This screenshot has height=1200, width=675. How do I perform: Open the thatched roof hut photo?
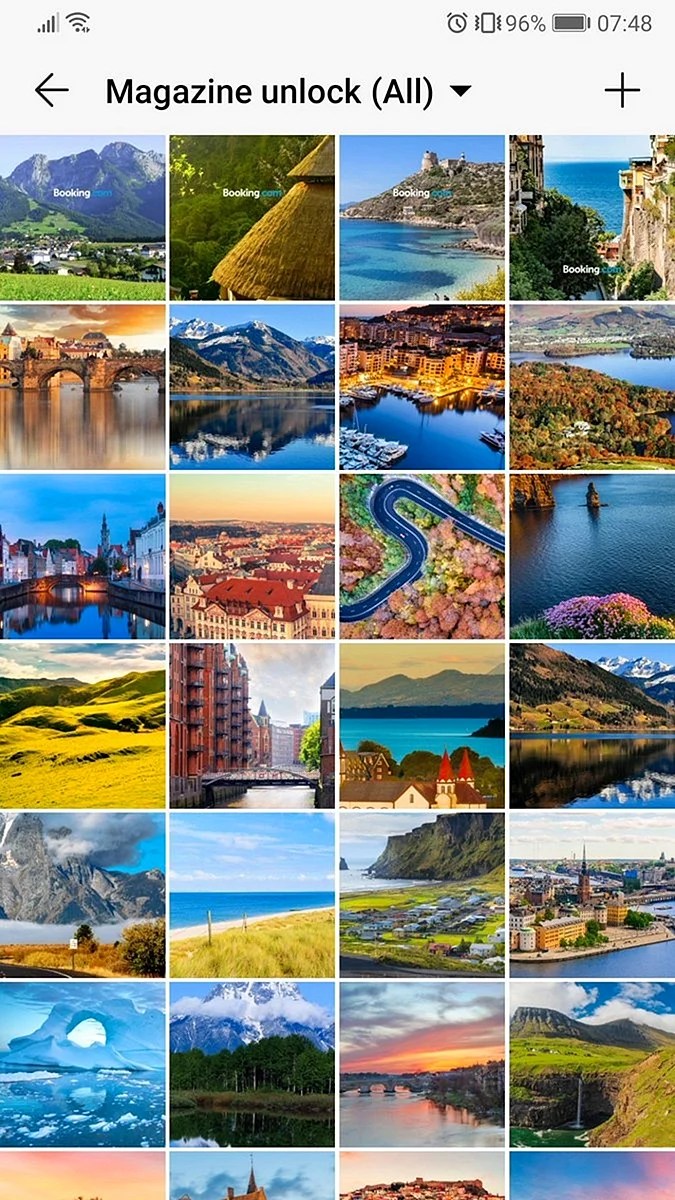252,218
